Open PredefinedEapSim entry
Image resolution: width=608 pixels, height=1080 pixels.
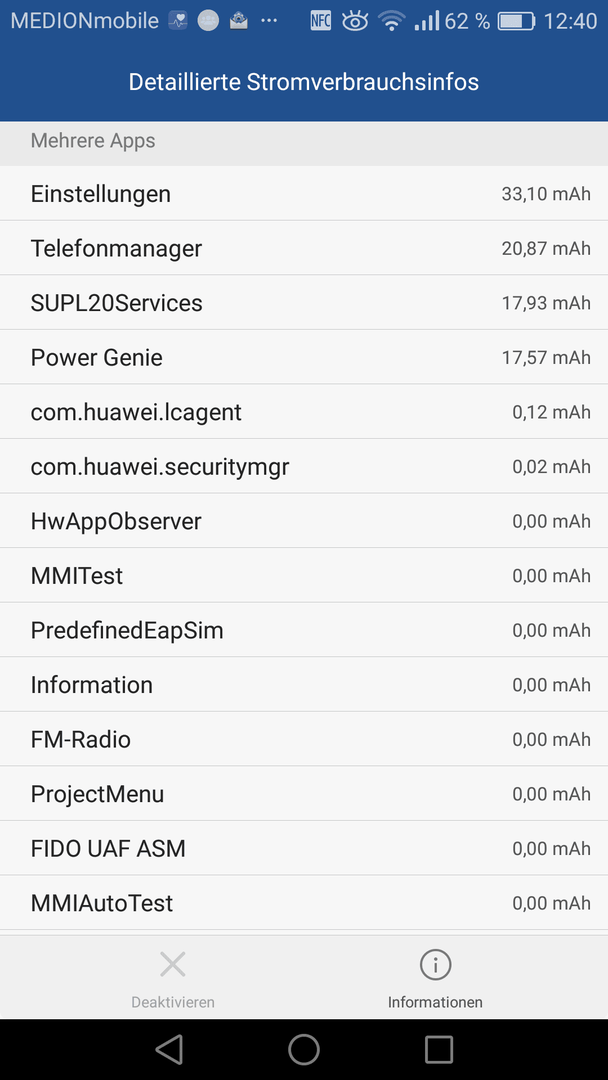(304, 630)
